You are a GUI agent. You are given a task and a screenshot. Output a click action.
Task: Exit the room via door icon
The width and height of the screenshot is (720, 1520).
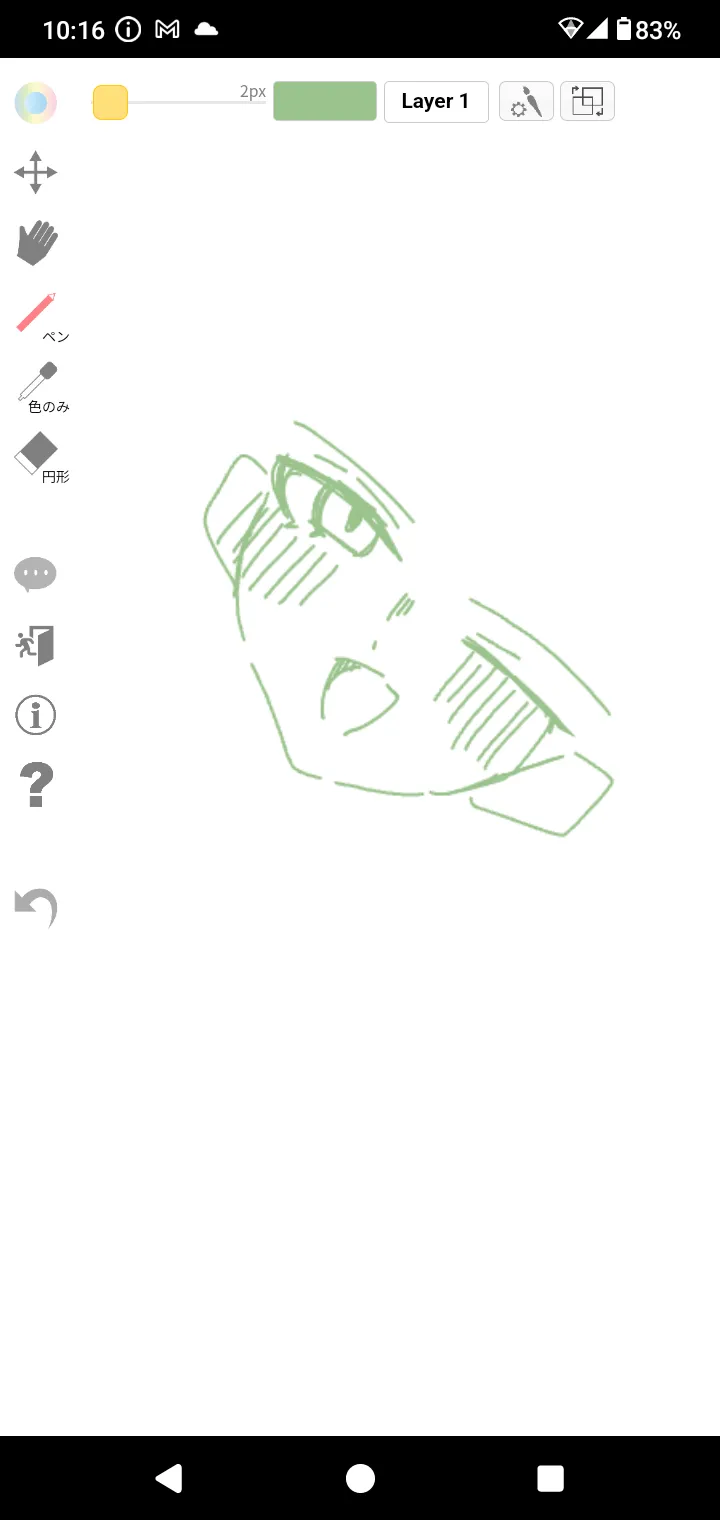[x=36, y=646]
